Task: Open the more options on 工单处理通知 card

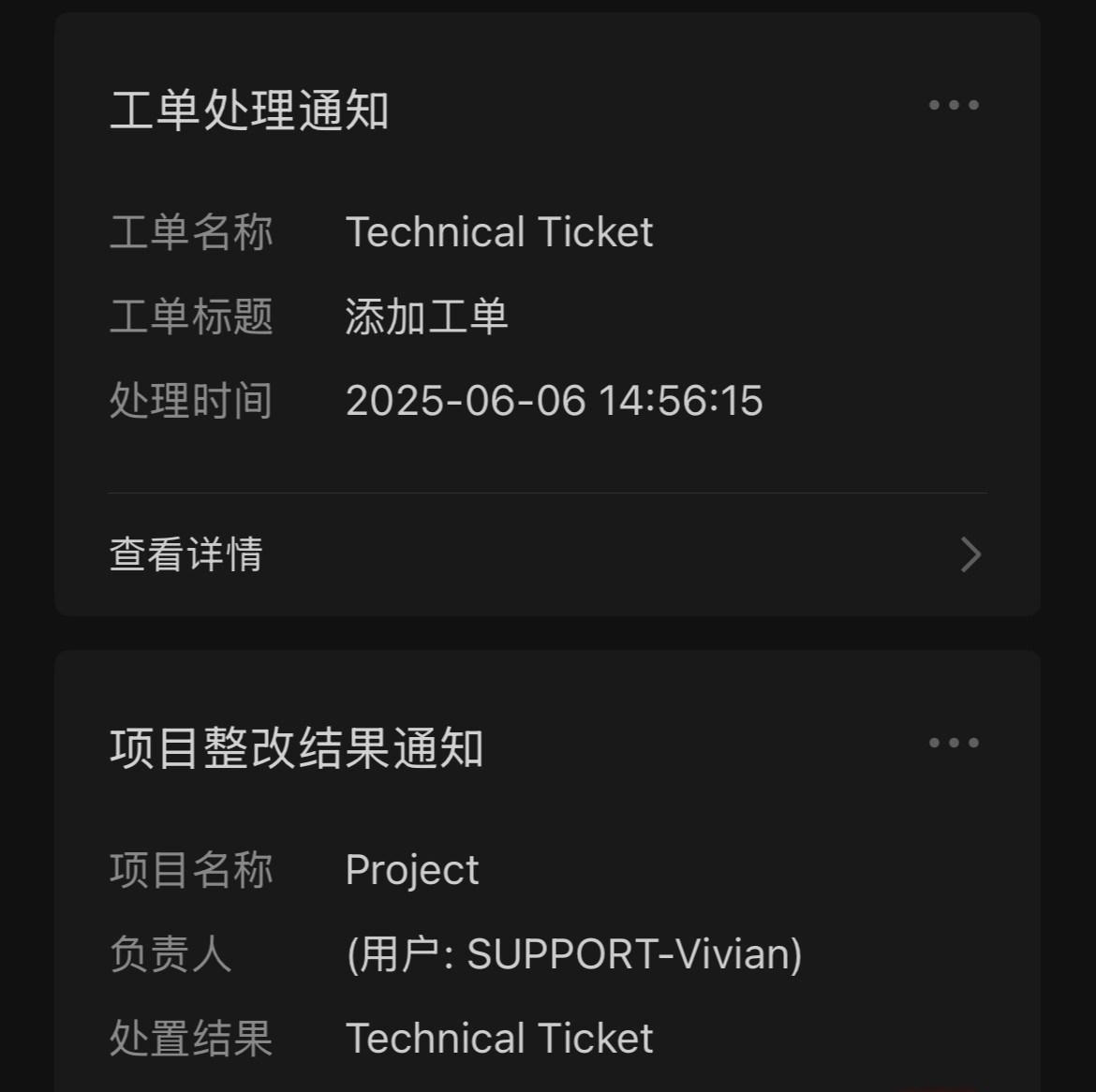Action: point(954,105)
